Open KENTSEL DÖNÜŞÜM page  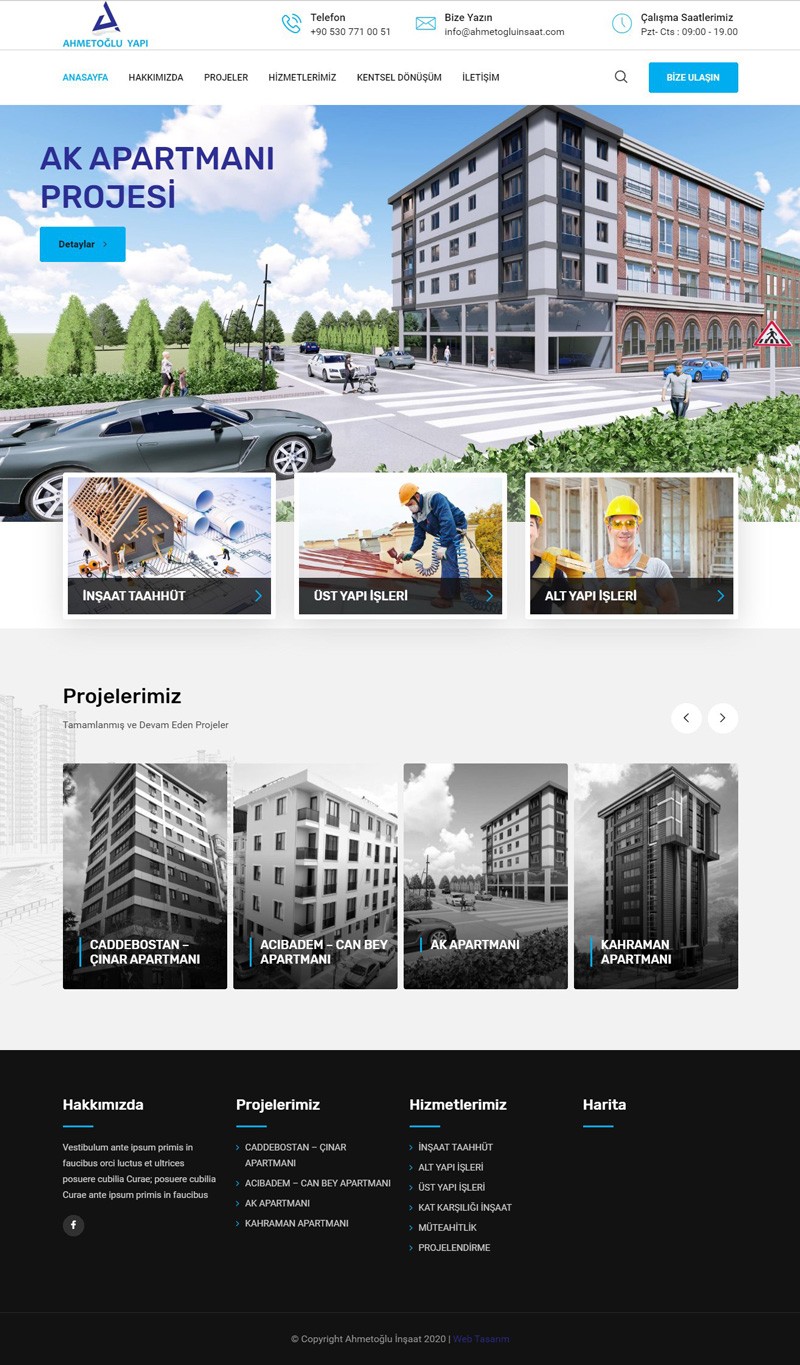point(399,78)
